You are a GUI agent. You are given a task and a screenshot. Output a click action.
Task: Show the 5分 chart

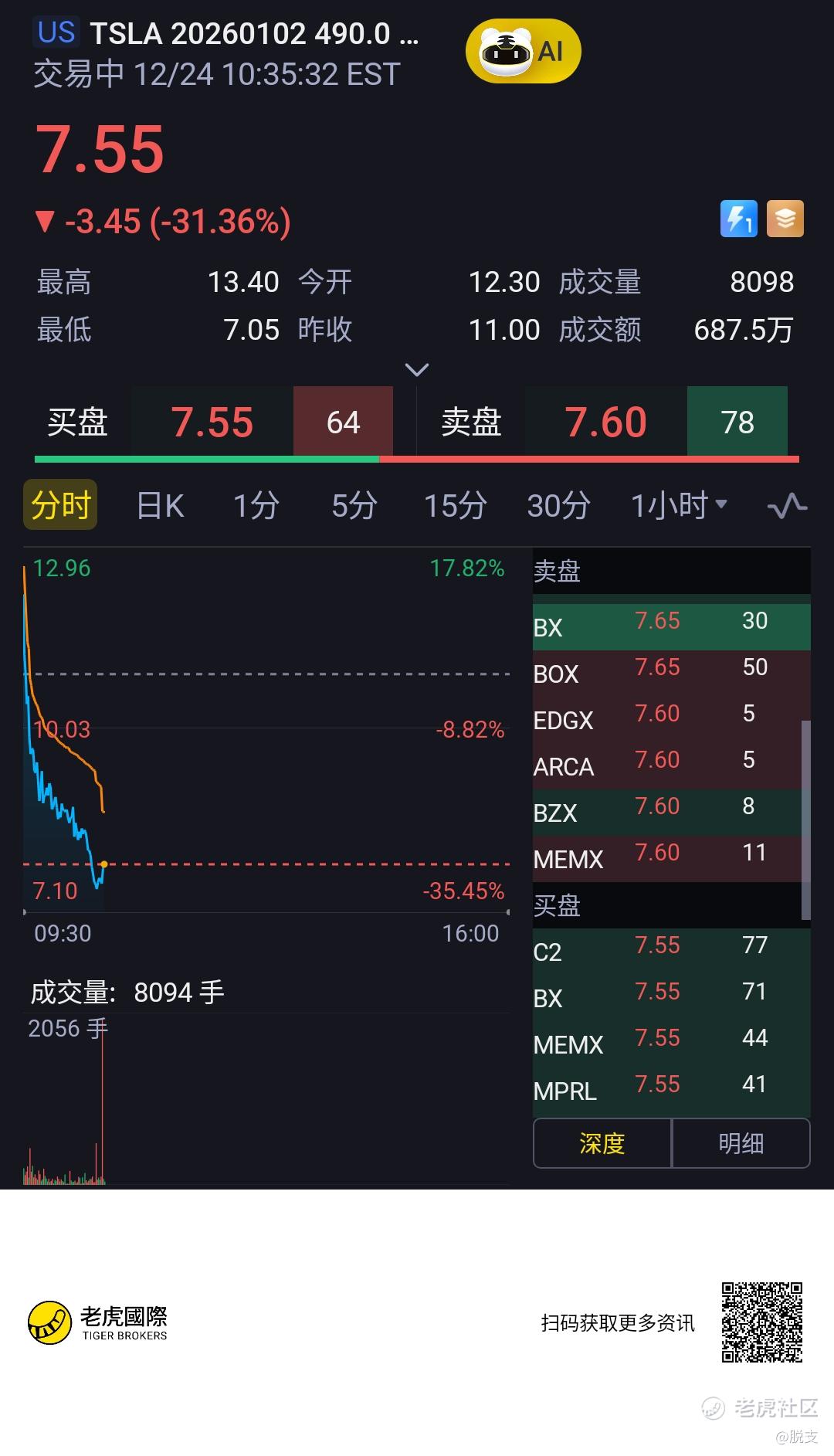coord(354,506)
